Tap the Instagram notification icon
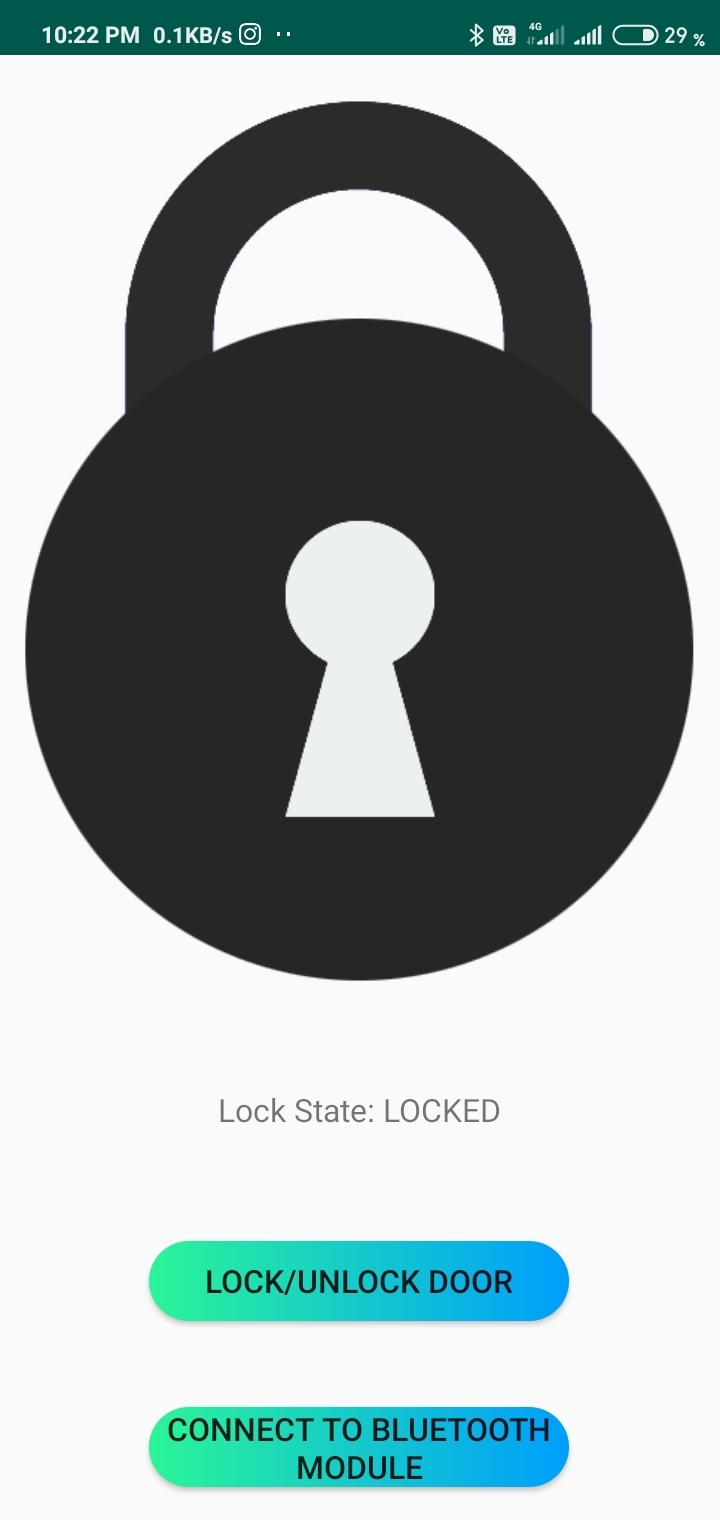Viewport: 720px width, 1520px height. tap(248, 34)
